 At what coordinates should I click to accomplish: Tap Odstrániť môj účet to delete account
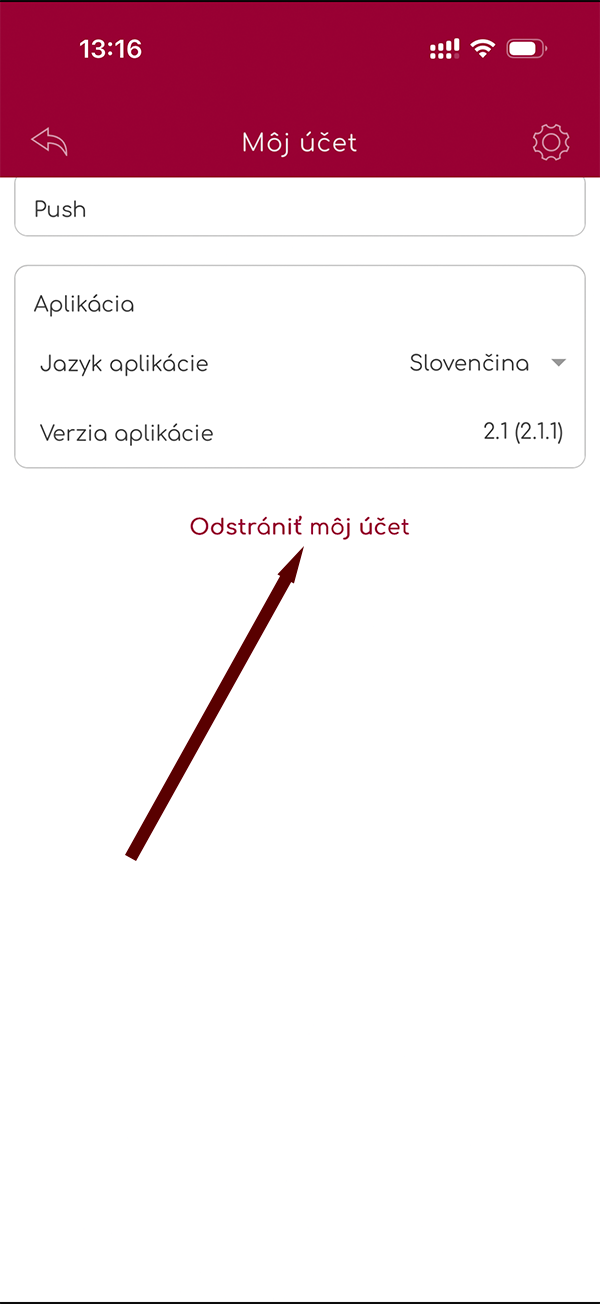pyautogui.click(x=300, y=527)
